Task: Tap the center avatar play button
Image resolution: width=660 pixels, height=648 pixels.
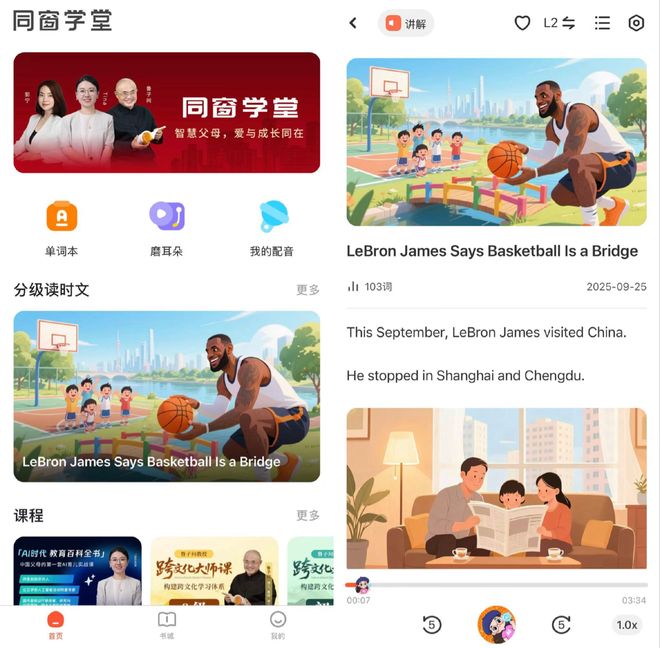Action: coord(496,625)
